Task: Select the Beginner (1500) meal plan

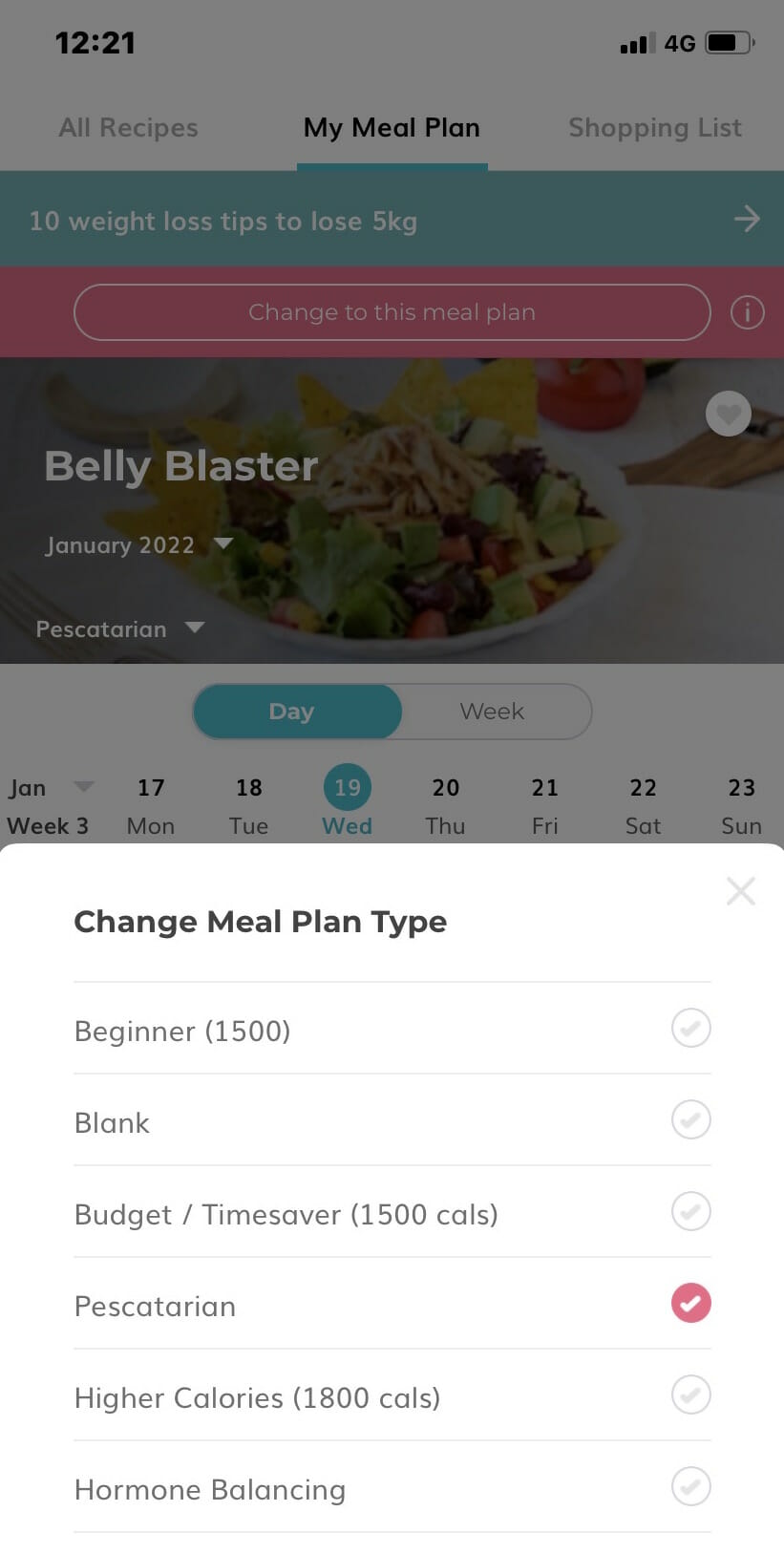Action: 392,1029
